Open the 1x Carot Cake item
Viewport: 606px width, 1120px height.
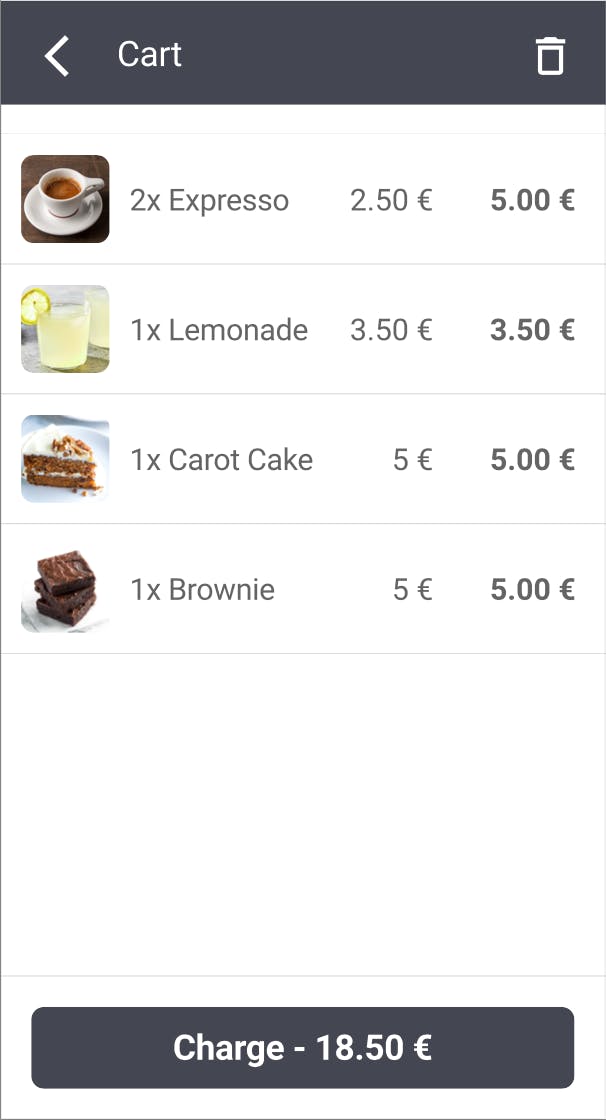point(303,459)
